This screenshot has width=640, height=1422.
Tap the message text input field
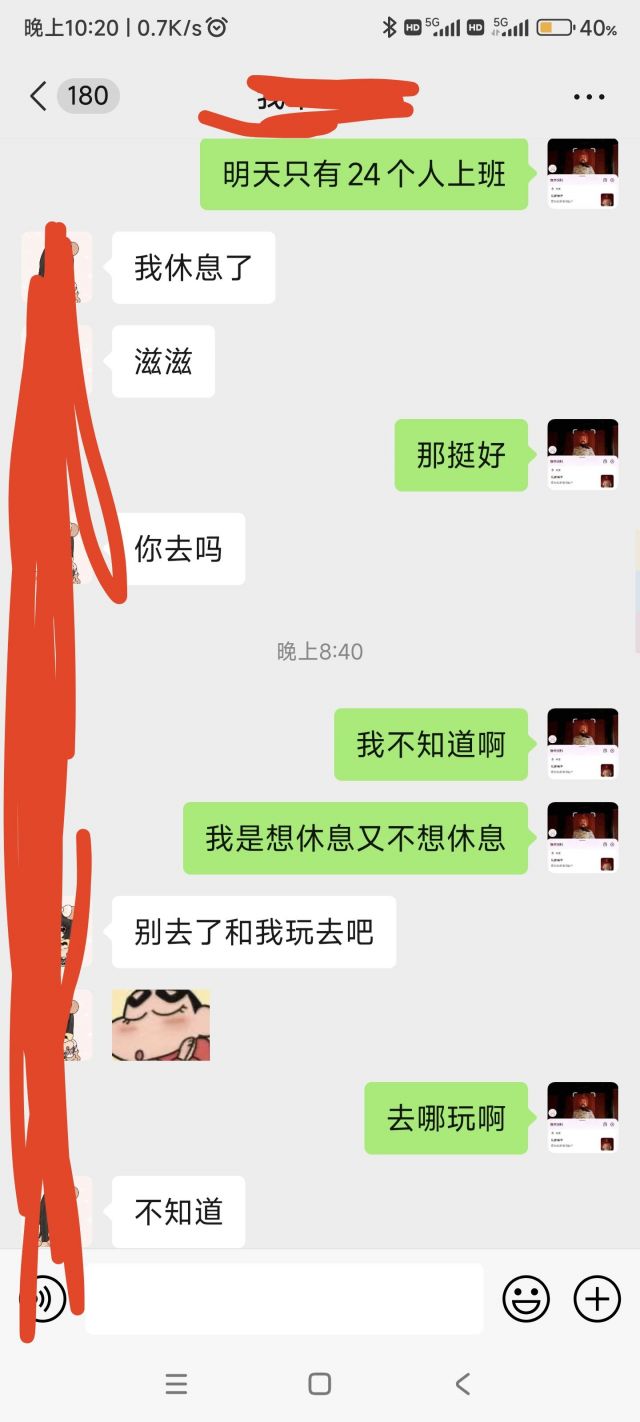tap(285, 1298)
